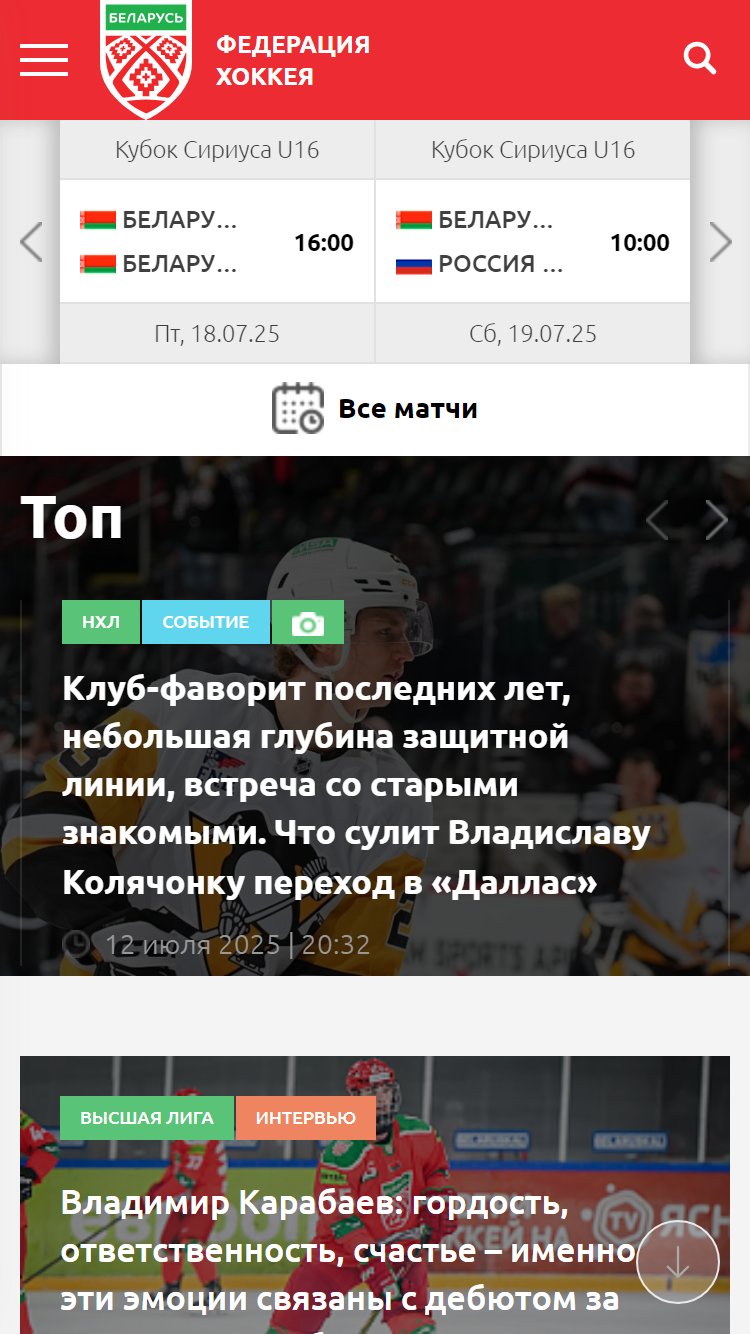Show next matches in schedule carousel
Image resolution: width=750 pixels, height=1334 pixels.
pyautogui.click(x=721, y=242)
